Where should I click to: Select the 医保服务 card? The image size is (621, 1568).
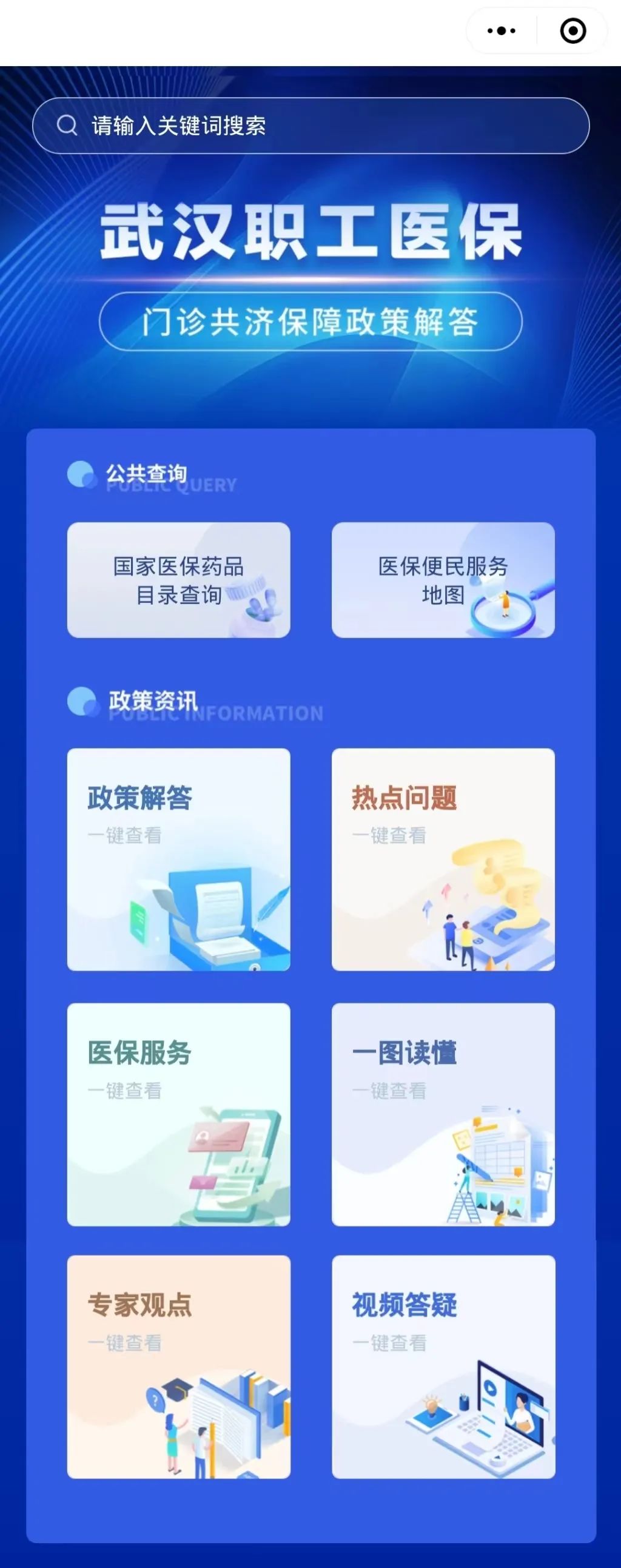(178, 1114)
